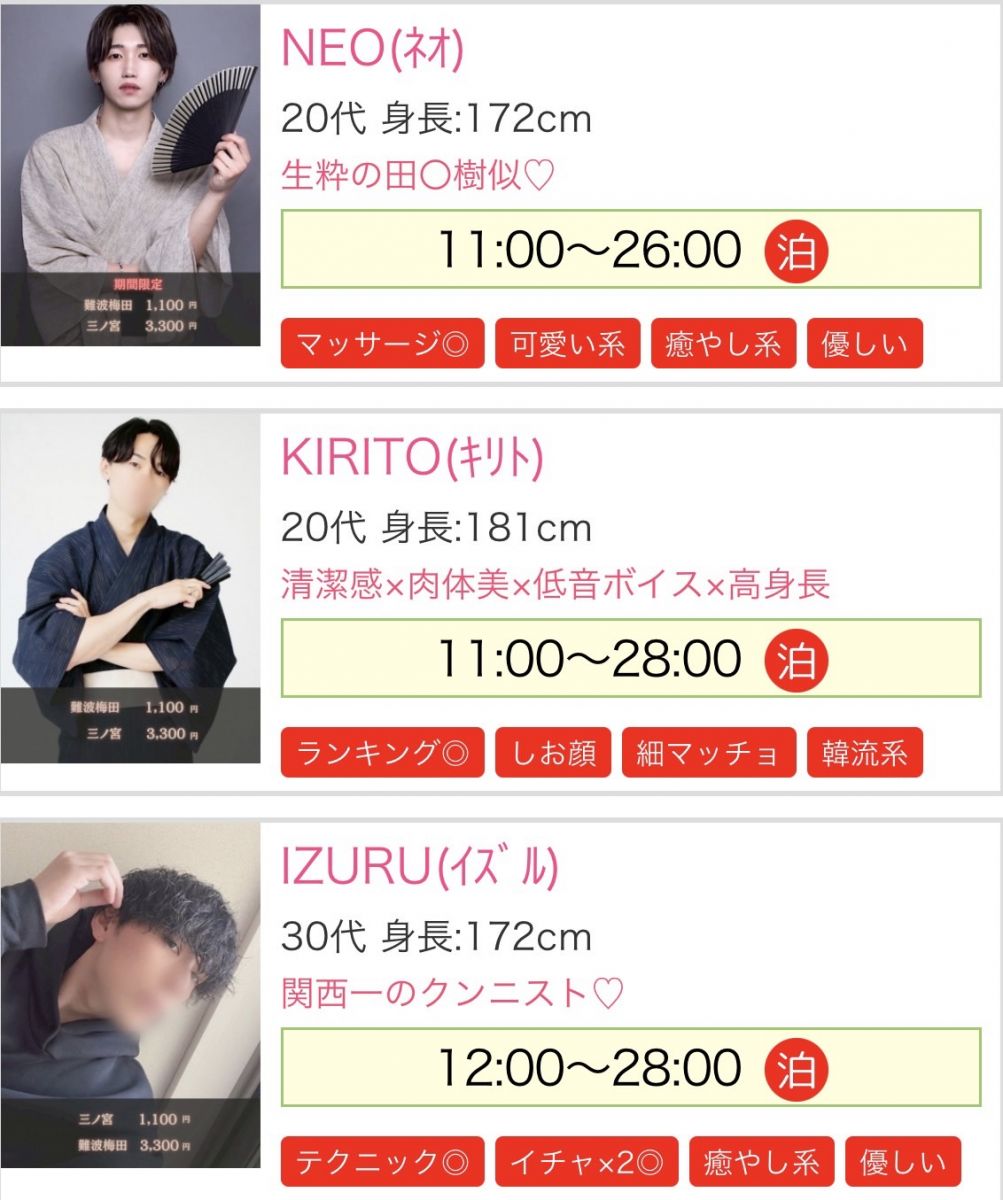Tap IZURU's 12:00〜28:00 schedule bar

630,1067
